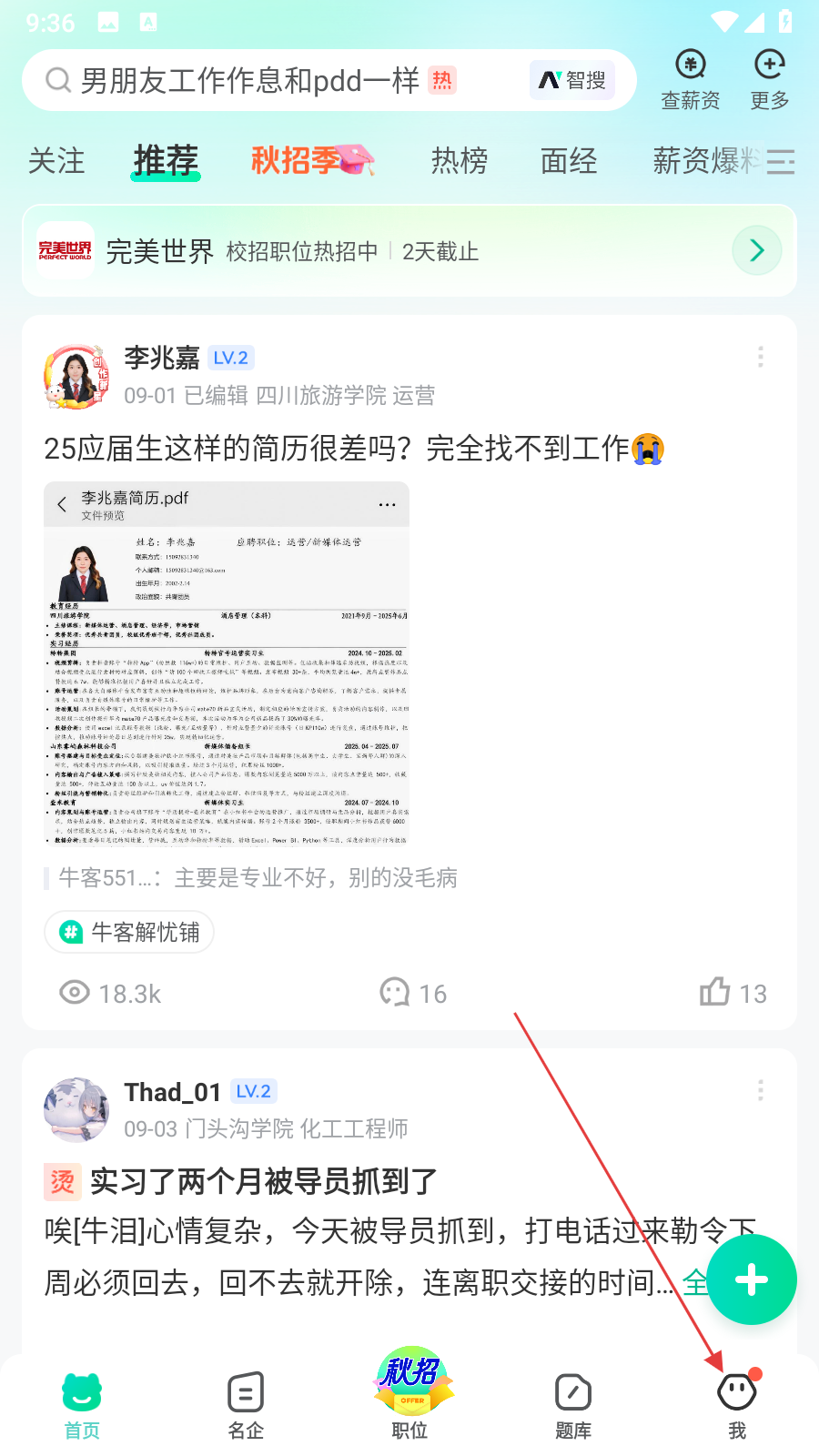The image size is (819, 1456).
Task: Go to the 题库 tab
Action: coord(573,1404)
